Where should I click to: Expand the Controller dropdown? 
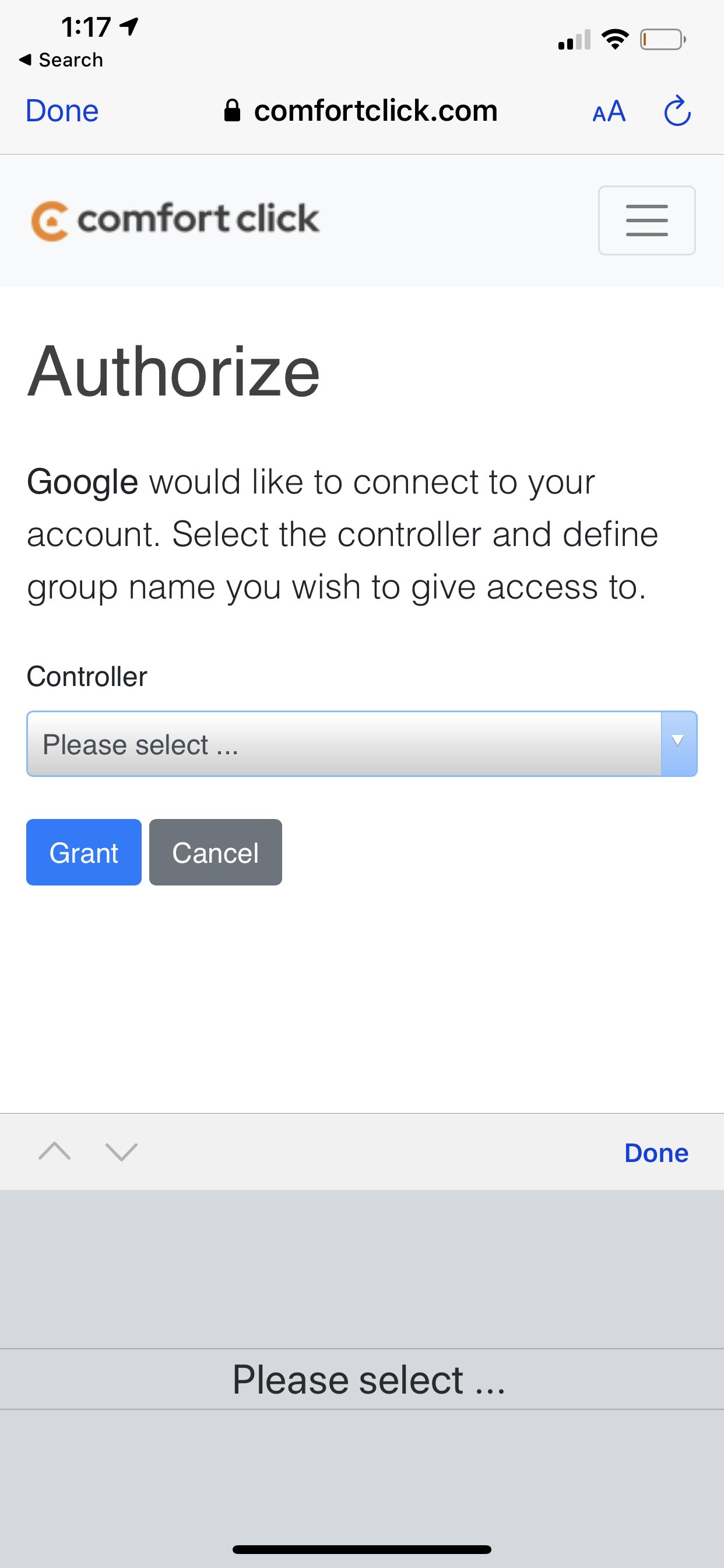pos(361,744)
